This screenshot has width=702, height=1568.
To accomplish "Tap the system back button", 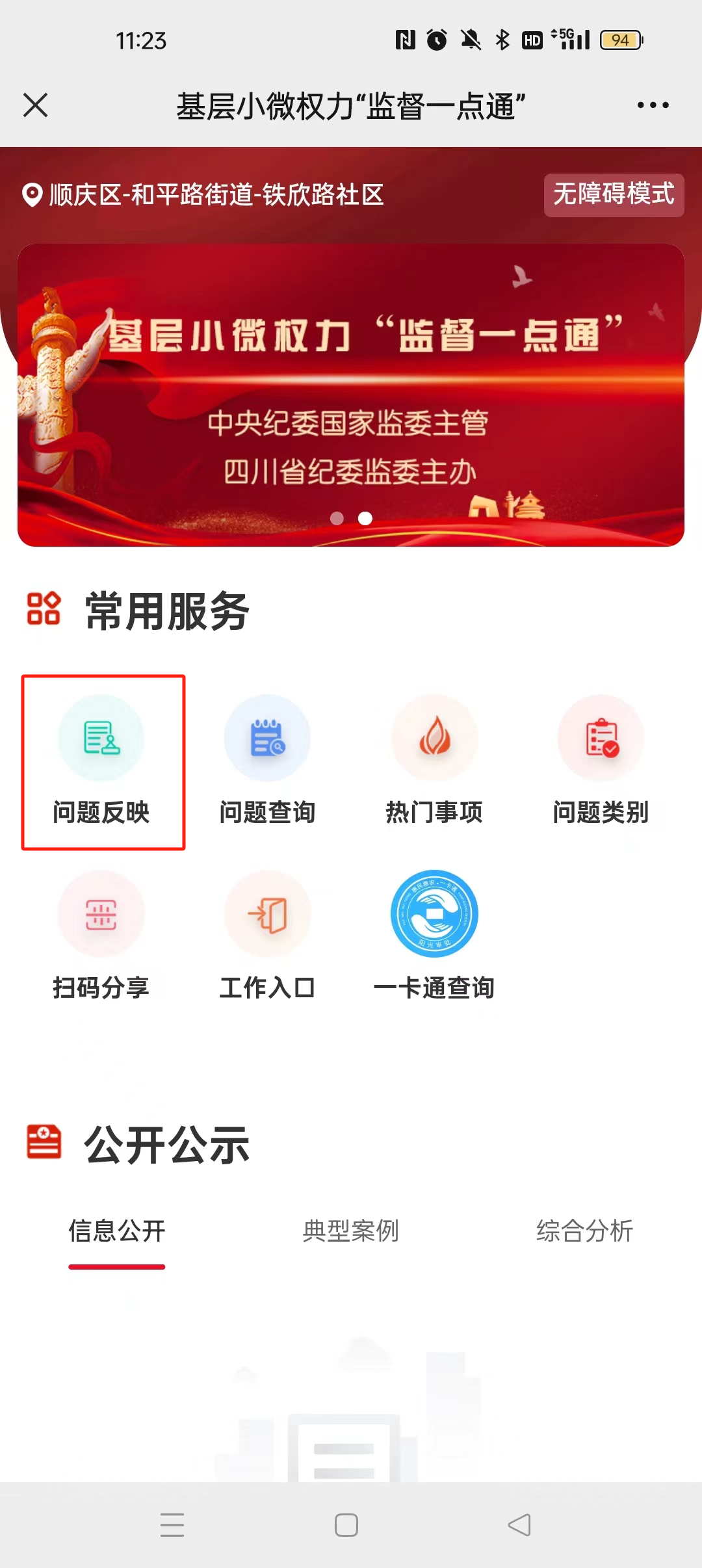I will click(519, 1524).
